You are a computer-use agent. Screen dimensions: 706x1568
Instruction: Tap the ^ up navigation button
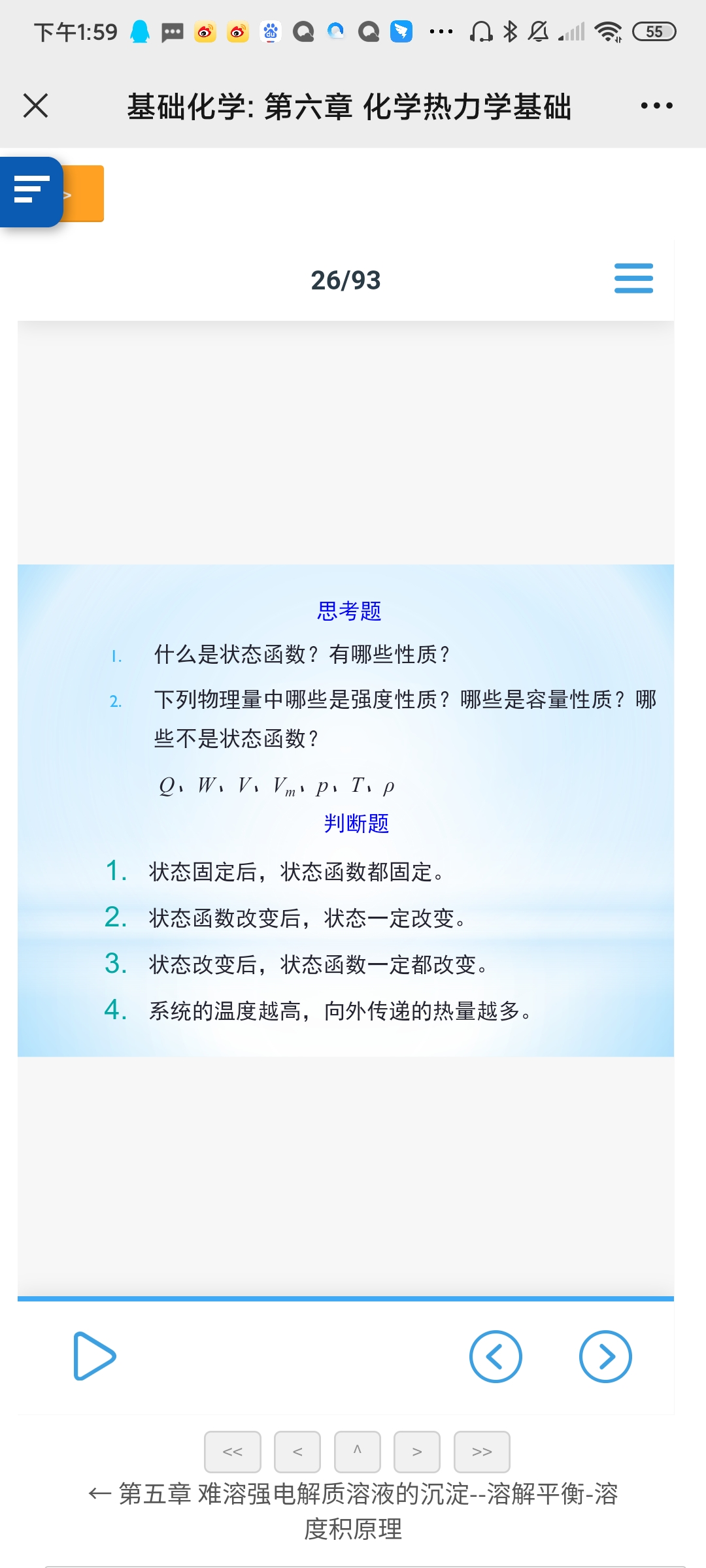pyautogui.click(x=357, y=1452)
